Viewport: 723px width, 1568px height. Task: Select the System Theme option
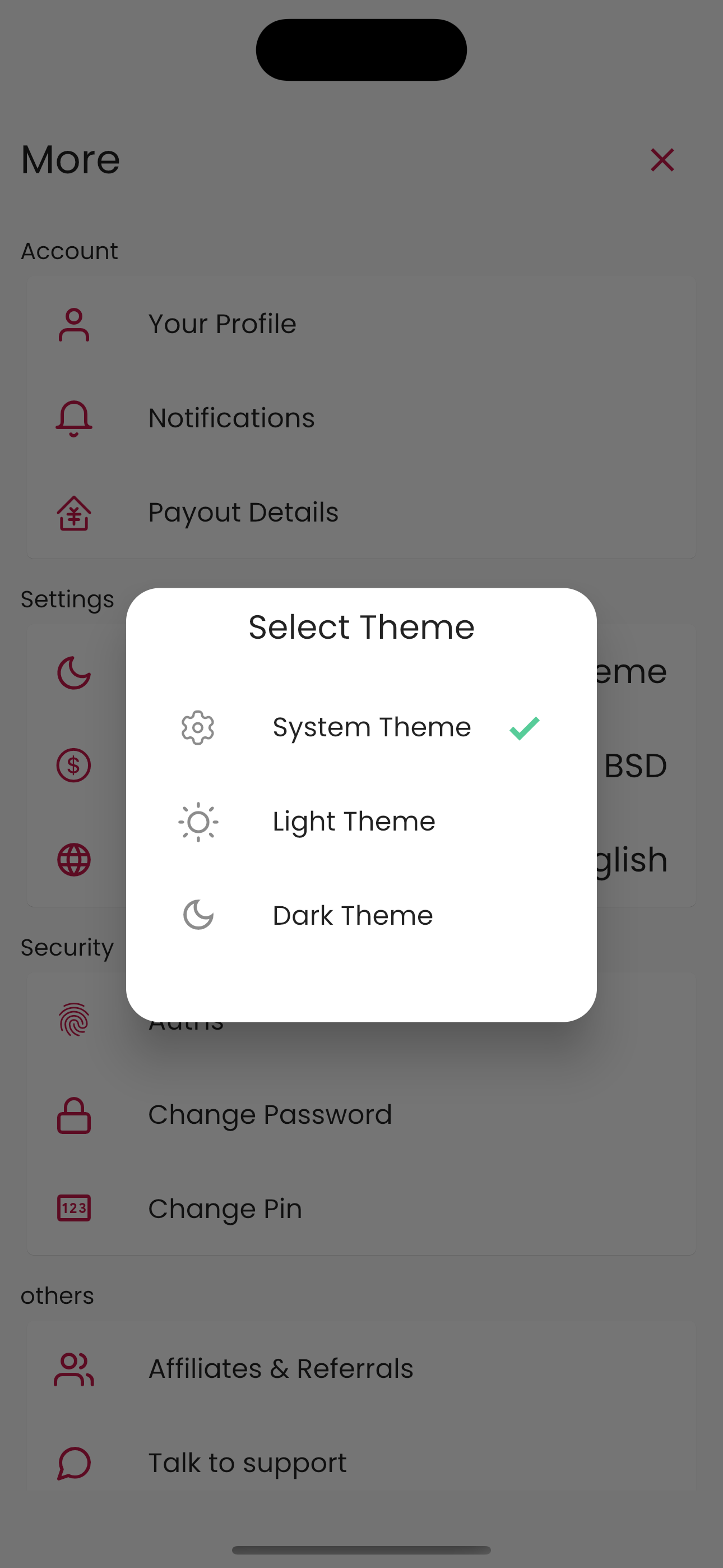point(371,727)
